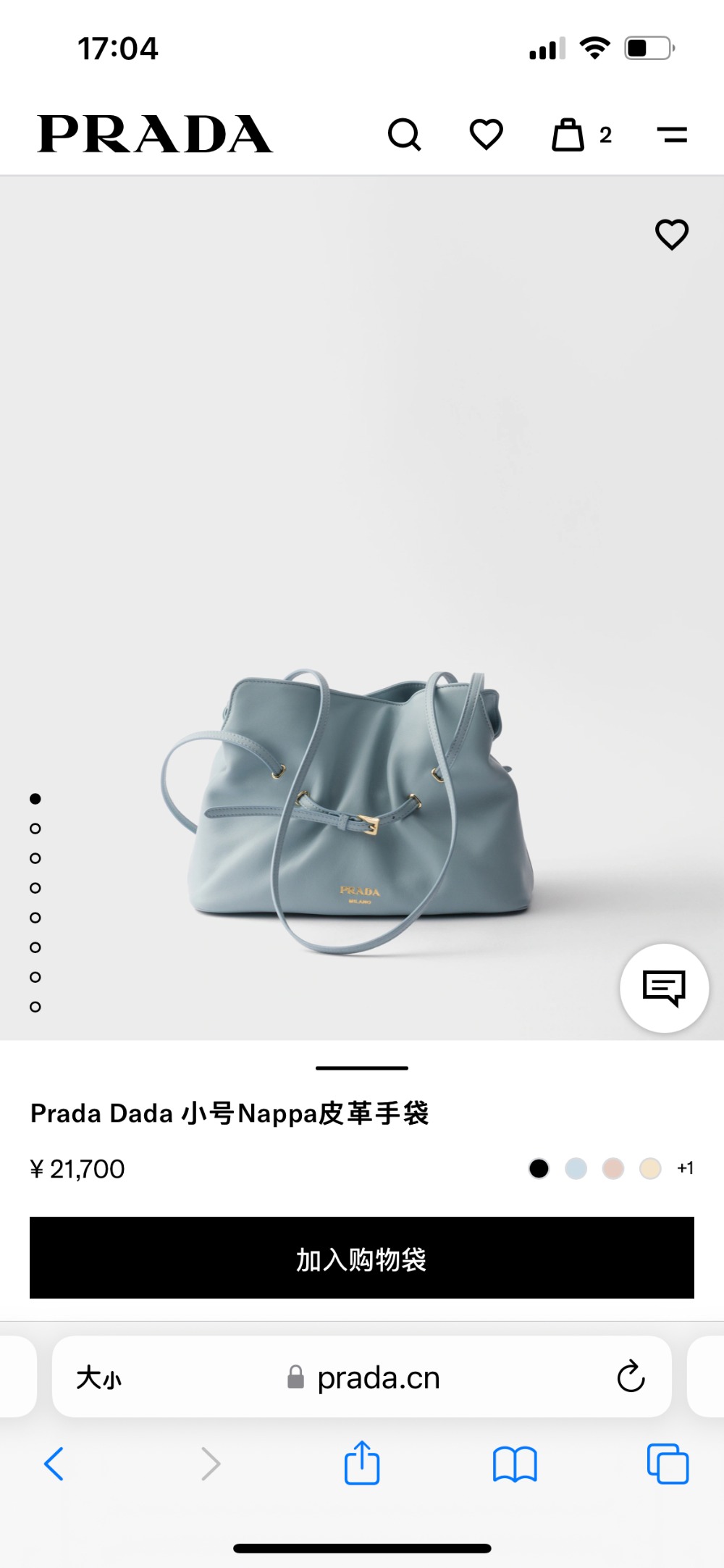Select the black color swatch

(x=539, y=1168)
